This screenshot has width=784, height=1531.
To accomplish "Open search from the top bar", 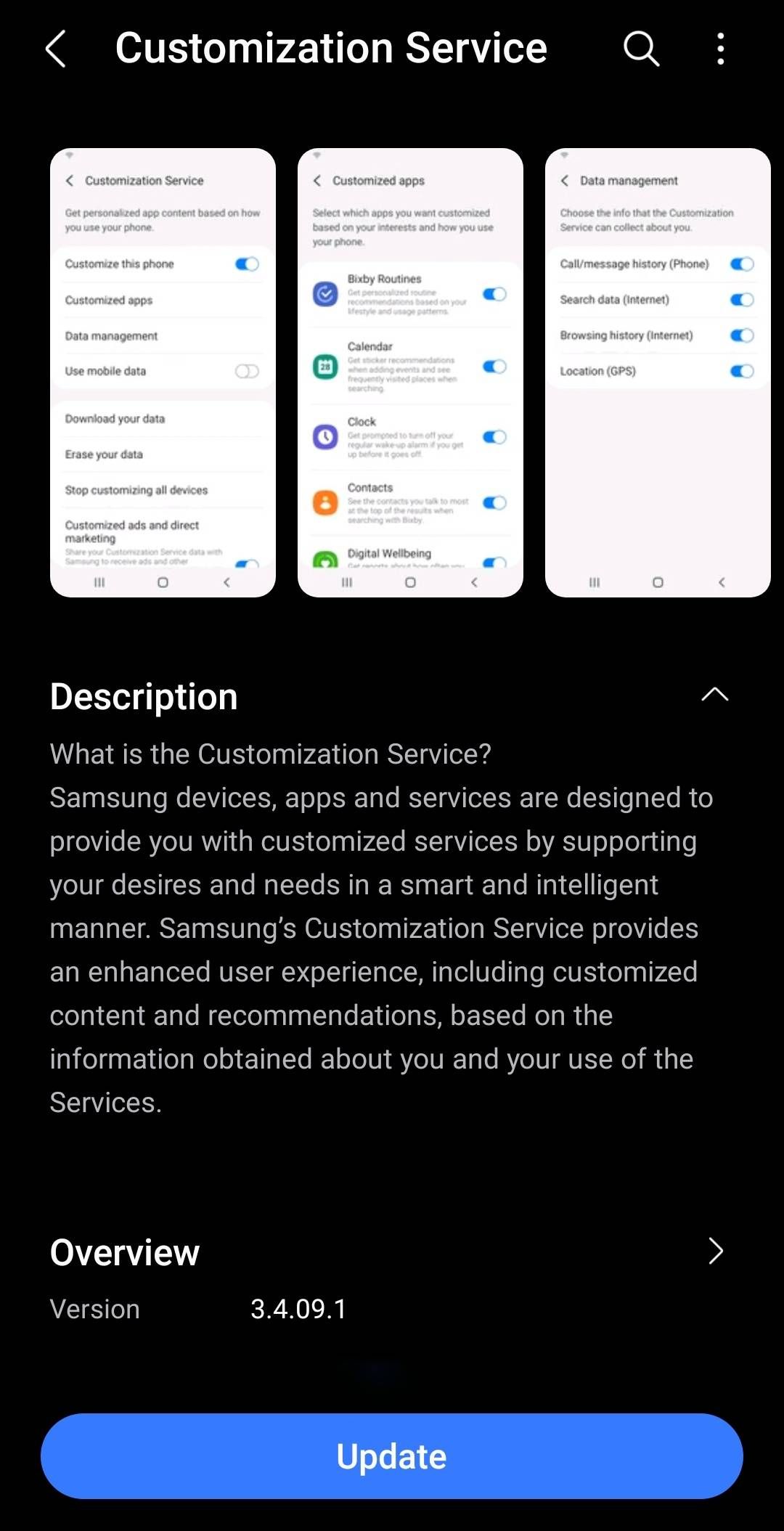I will [642, 49].
